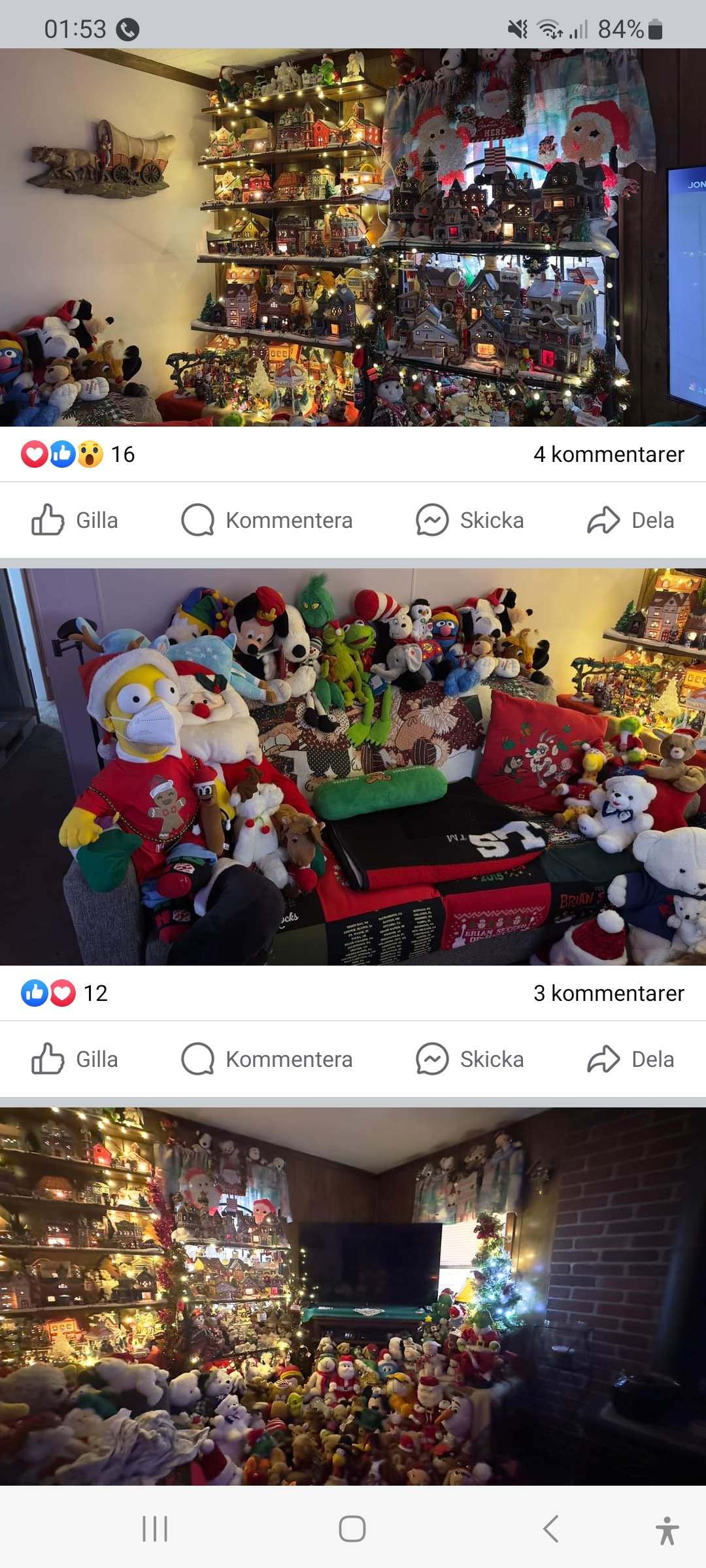706x1568 pixels.
Task: Like the post with 16 reactions
Action: pyautogui.click(x=75, y=520)
